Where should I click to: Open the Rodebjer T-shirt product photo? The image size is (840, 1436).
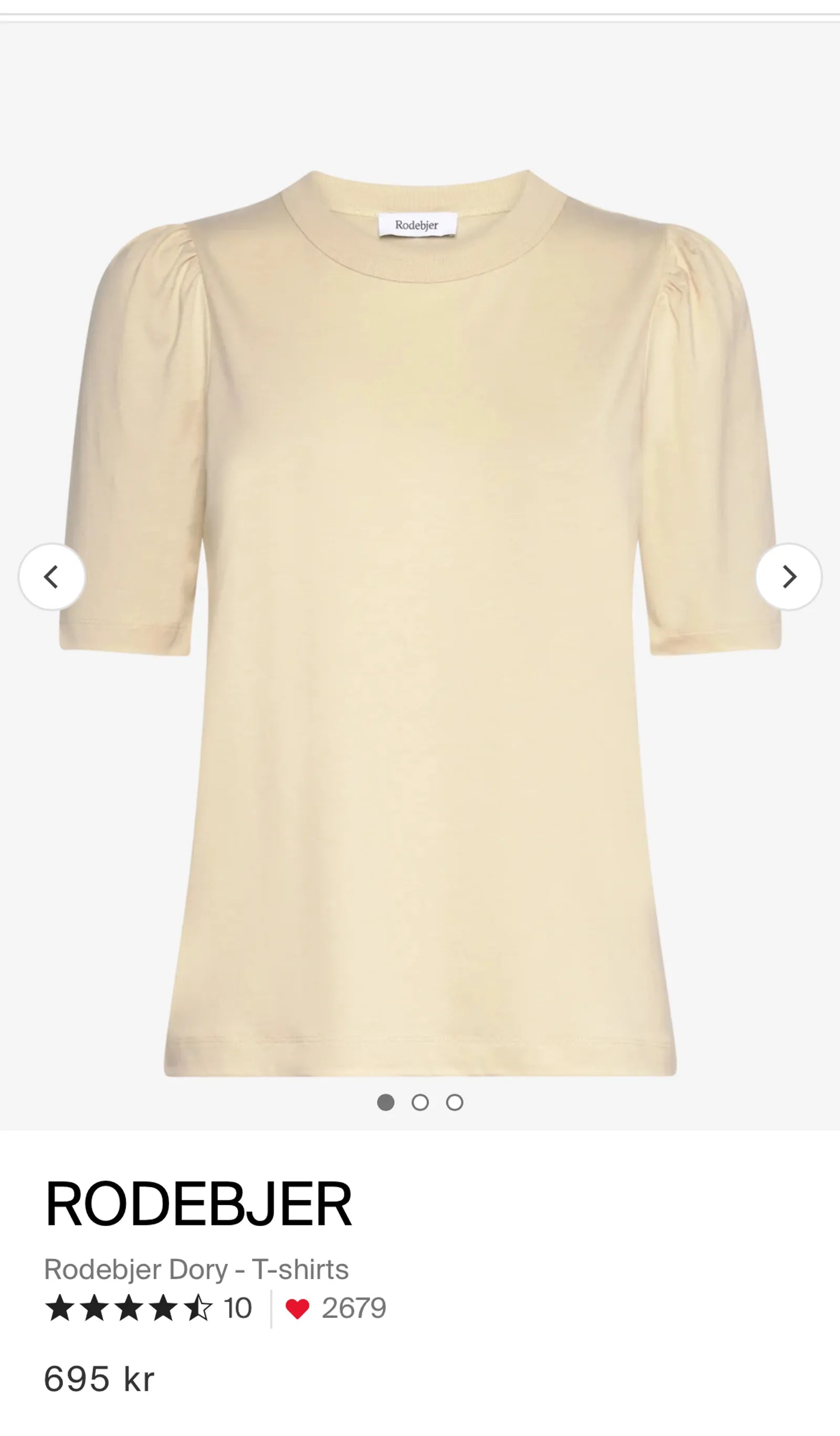420,570
